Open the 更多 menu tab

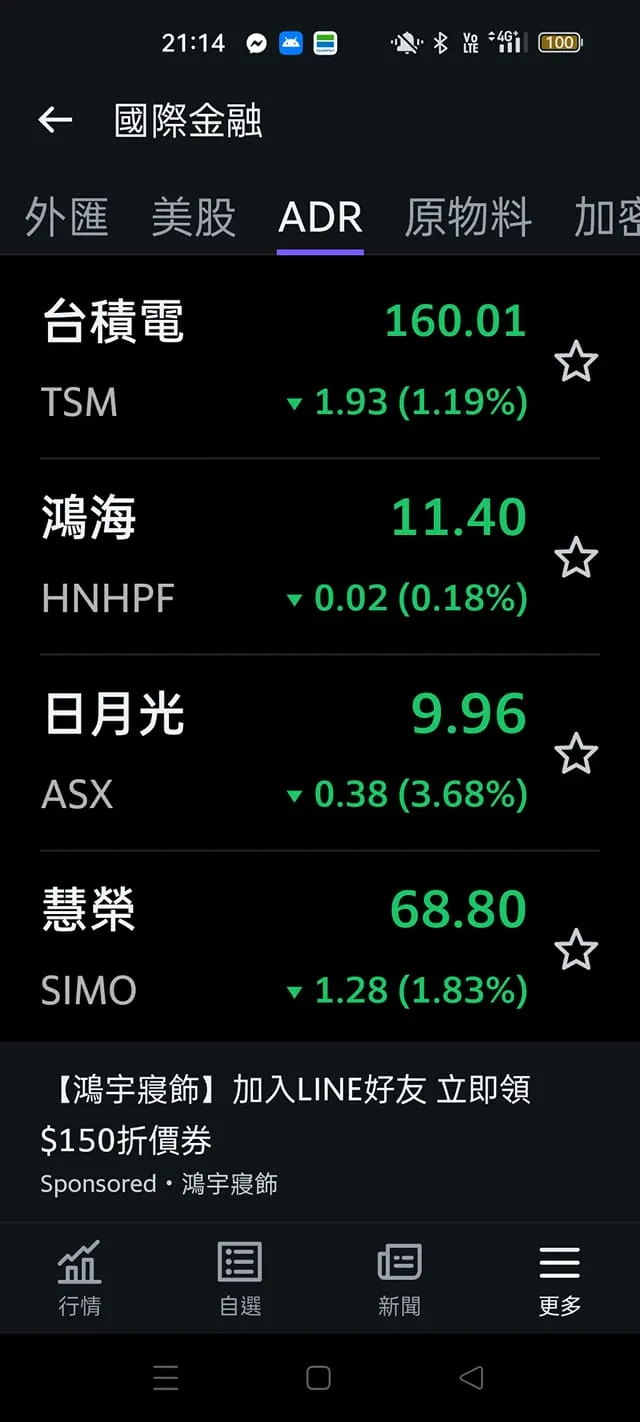559,1277
